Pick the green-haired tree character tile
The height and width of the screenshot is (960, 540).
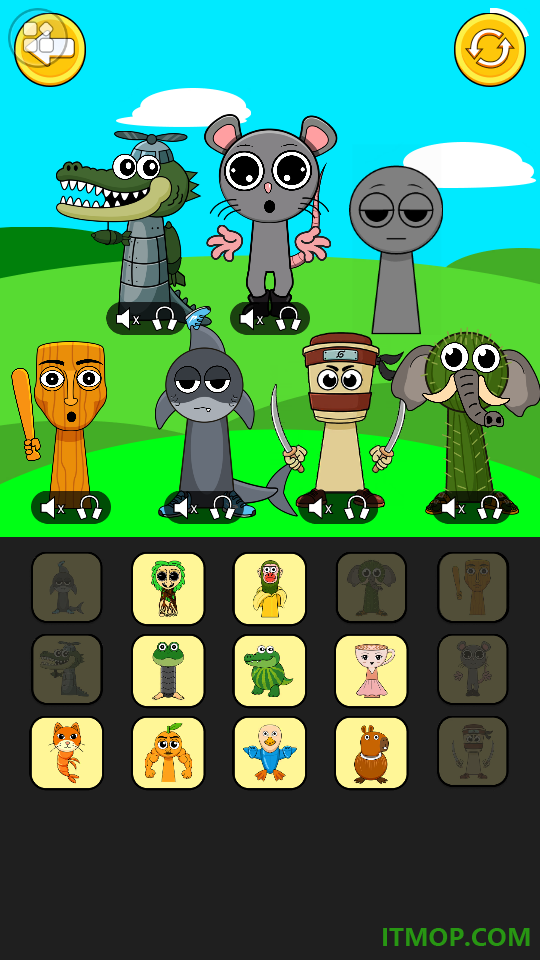[168, 589]
